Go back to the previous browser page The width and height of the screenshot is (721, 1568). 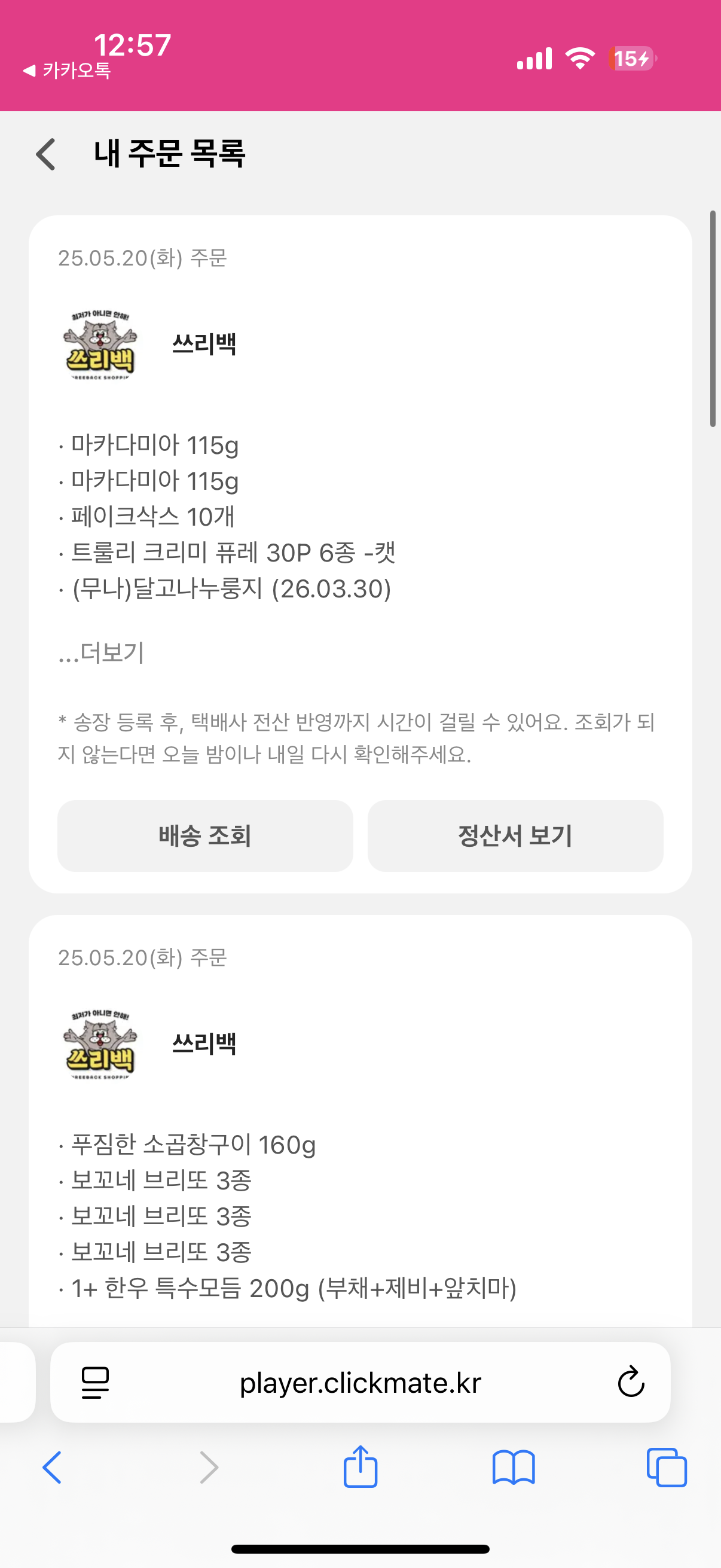53,1468
